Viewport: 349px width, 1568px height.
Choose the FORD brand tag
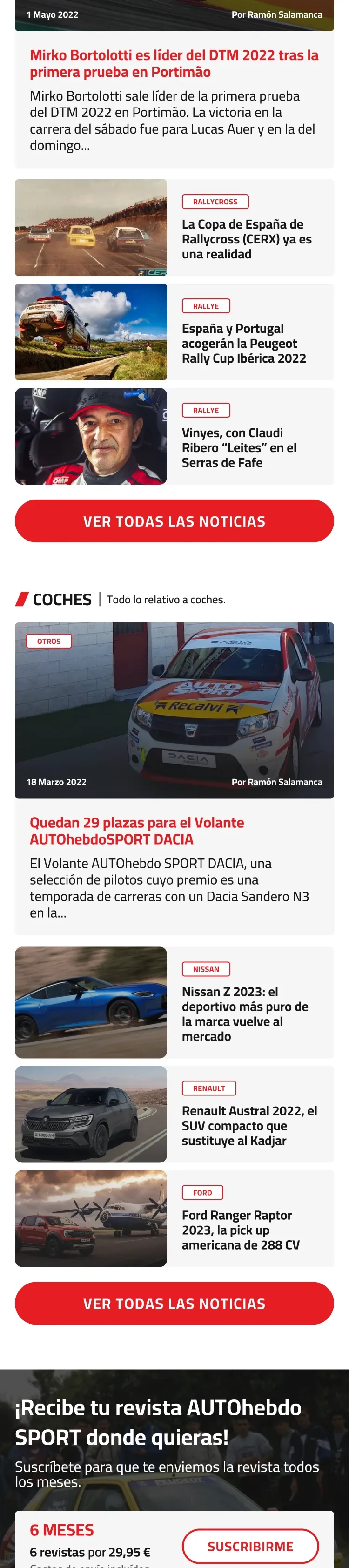point(202,1192)
